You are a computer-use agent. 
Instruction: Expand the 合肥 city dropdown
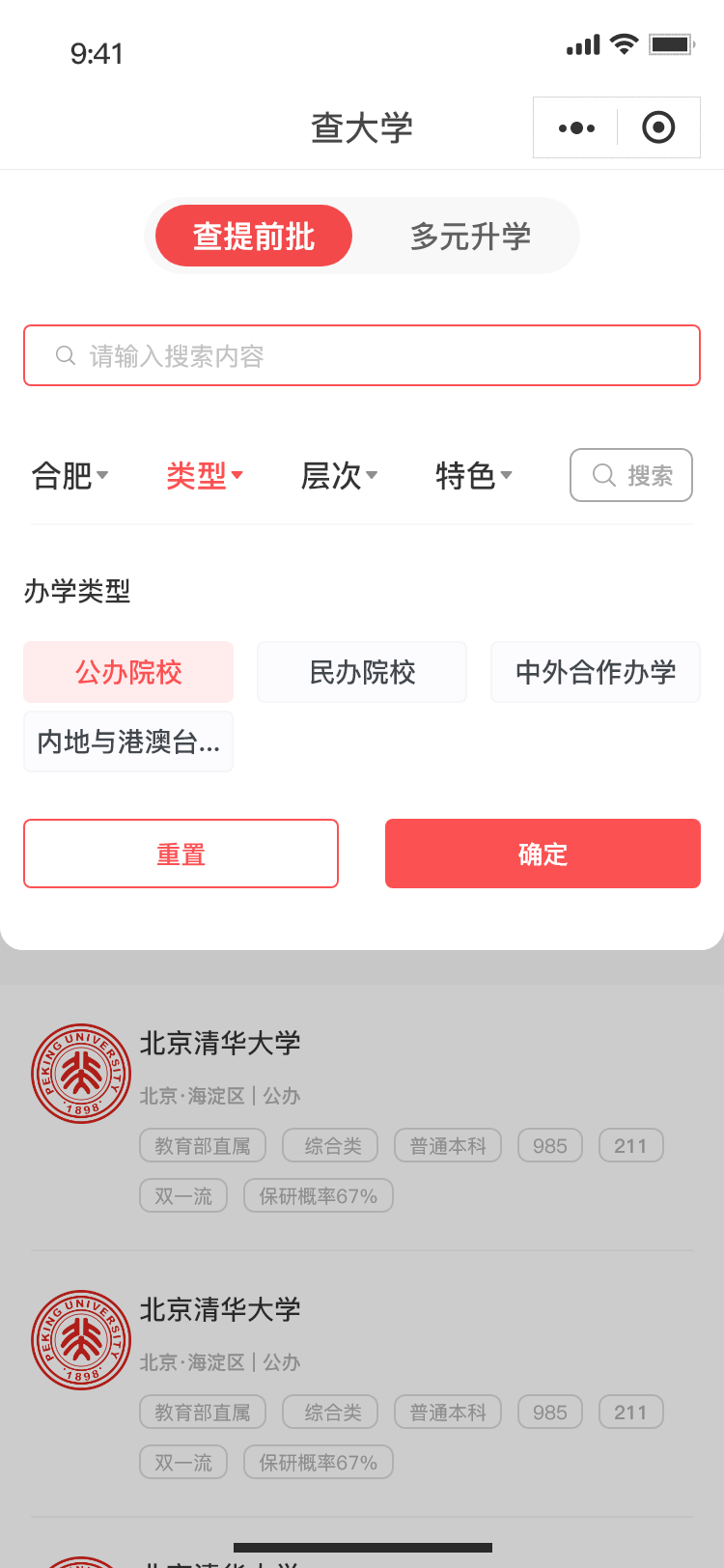(x=70, y=475)
